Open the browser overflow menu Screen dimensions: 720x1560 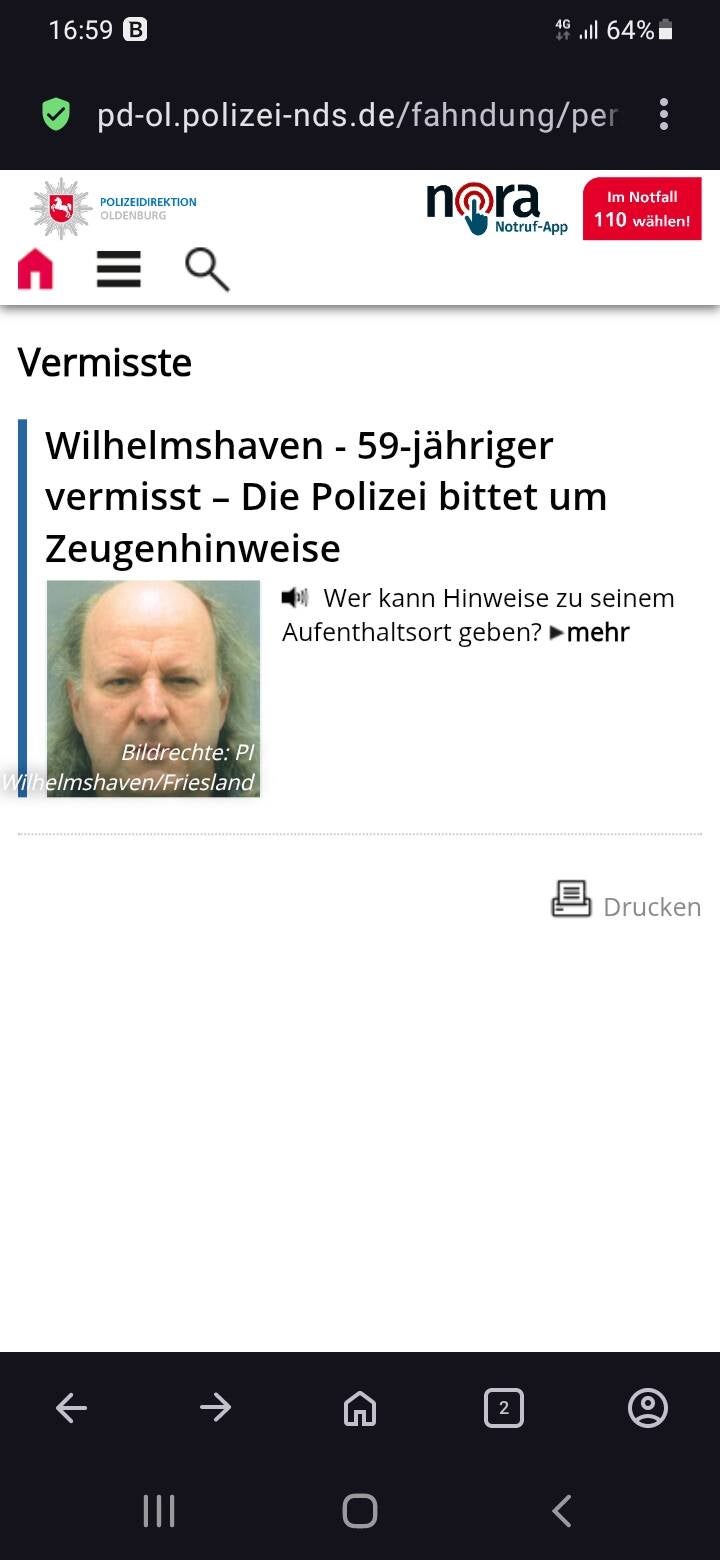(x=663, y=115)
